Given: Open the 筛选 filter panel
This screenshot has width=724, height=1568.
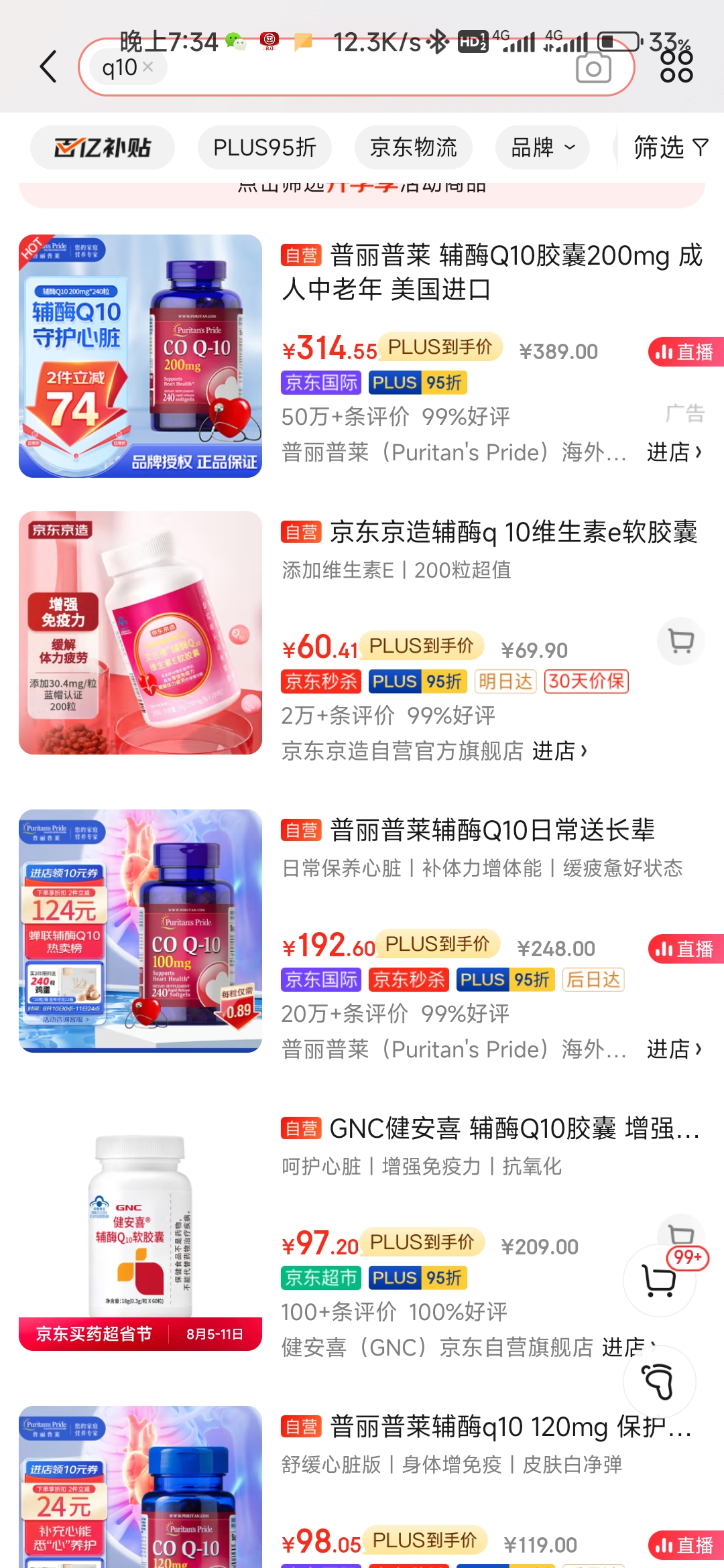Looking at the screenshot, I should (669, 147).
